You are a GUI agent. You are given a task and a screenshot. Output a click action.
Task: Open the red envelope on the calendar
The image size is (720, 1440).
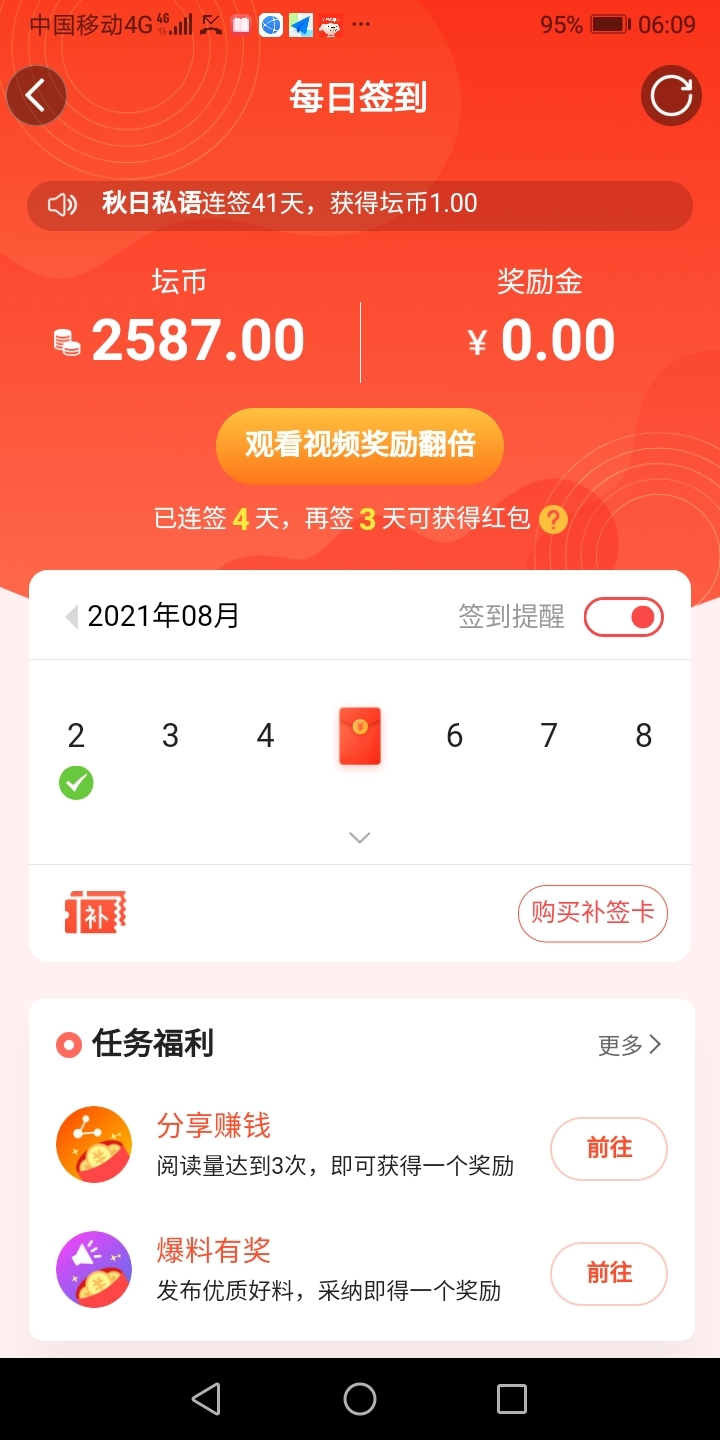pos(360,736)
